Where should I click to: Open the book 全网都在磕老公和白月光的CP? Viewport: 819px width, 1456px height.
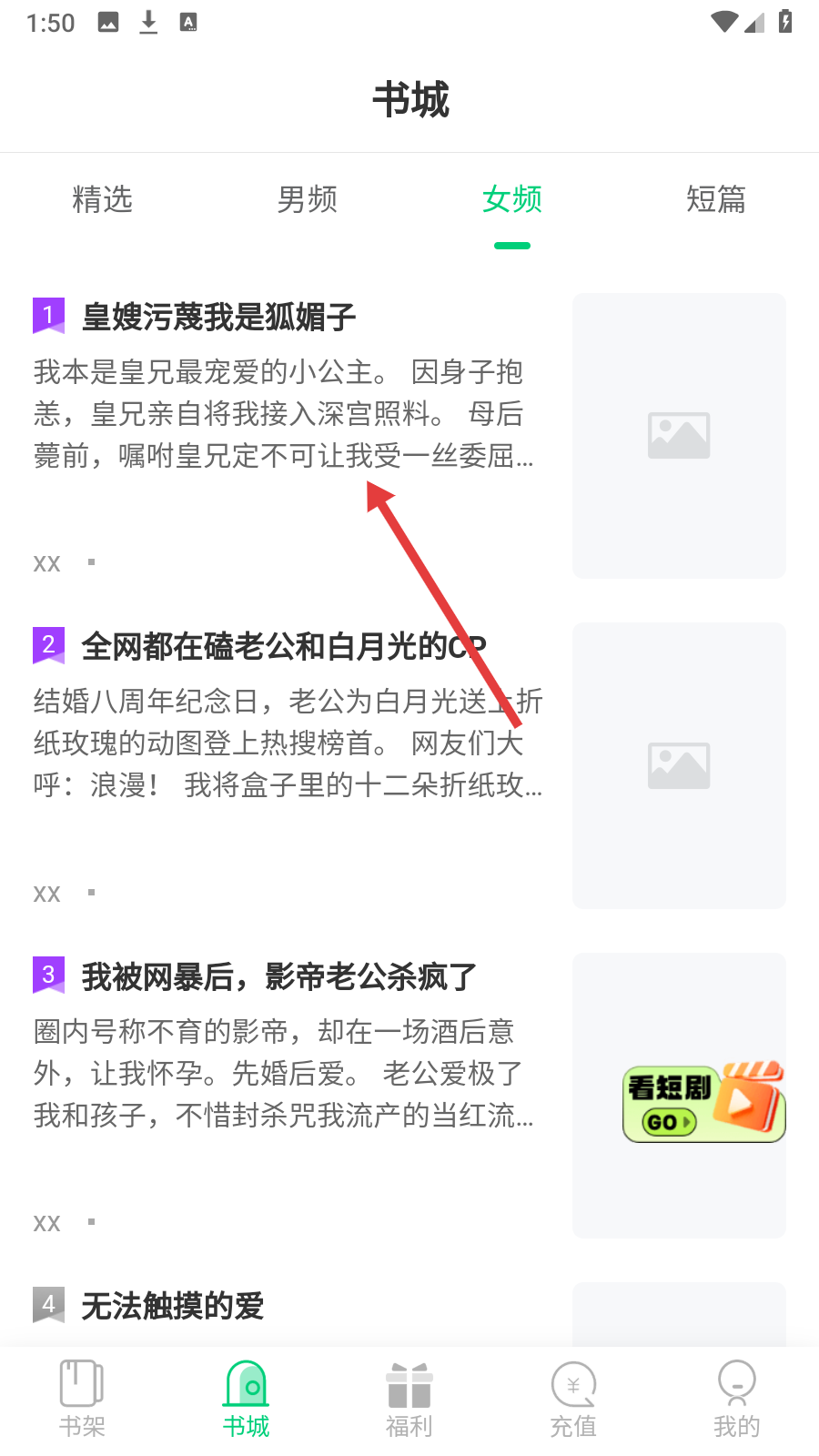[284, 647]
